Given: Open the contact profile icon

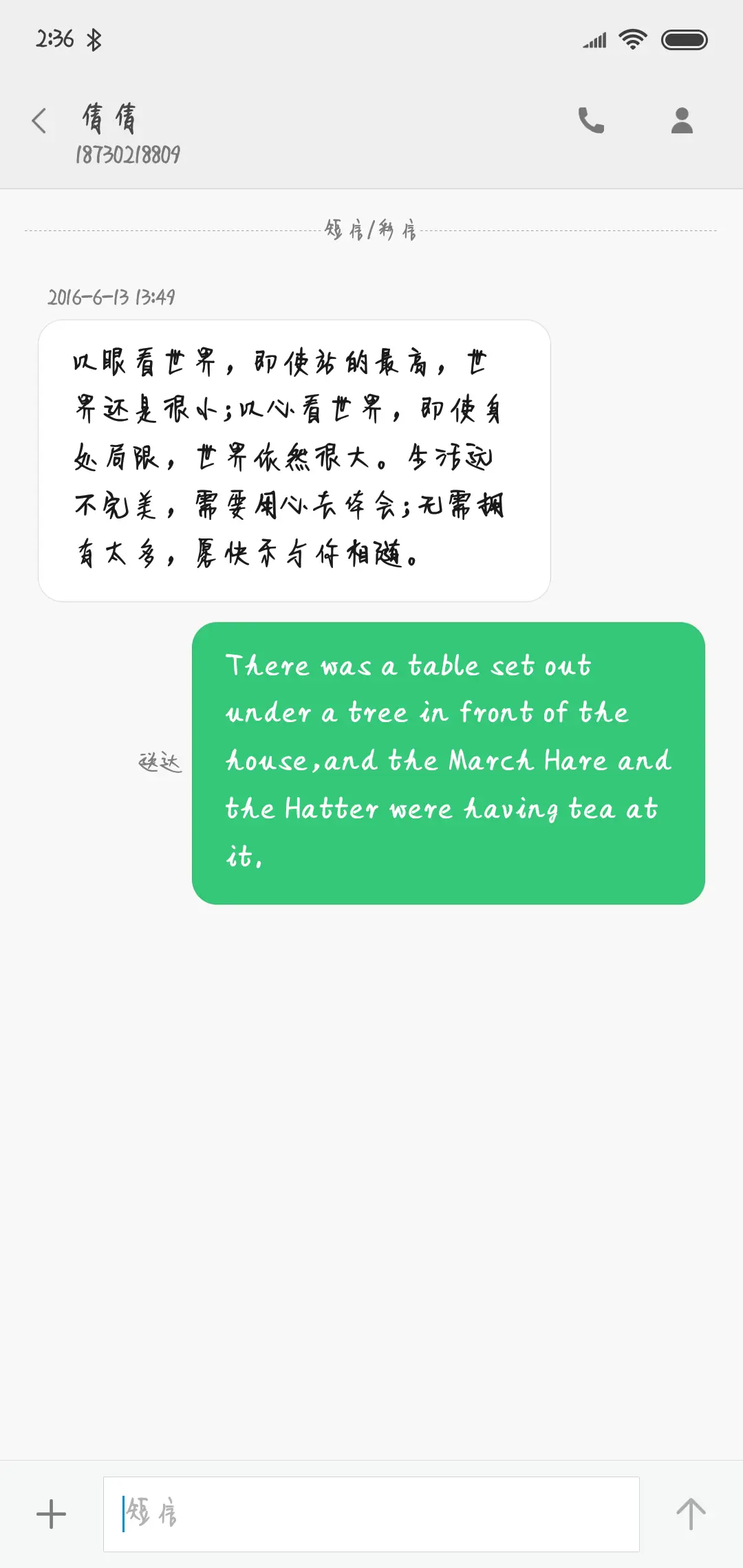Looking at the screenshot, I should point(681,120).
